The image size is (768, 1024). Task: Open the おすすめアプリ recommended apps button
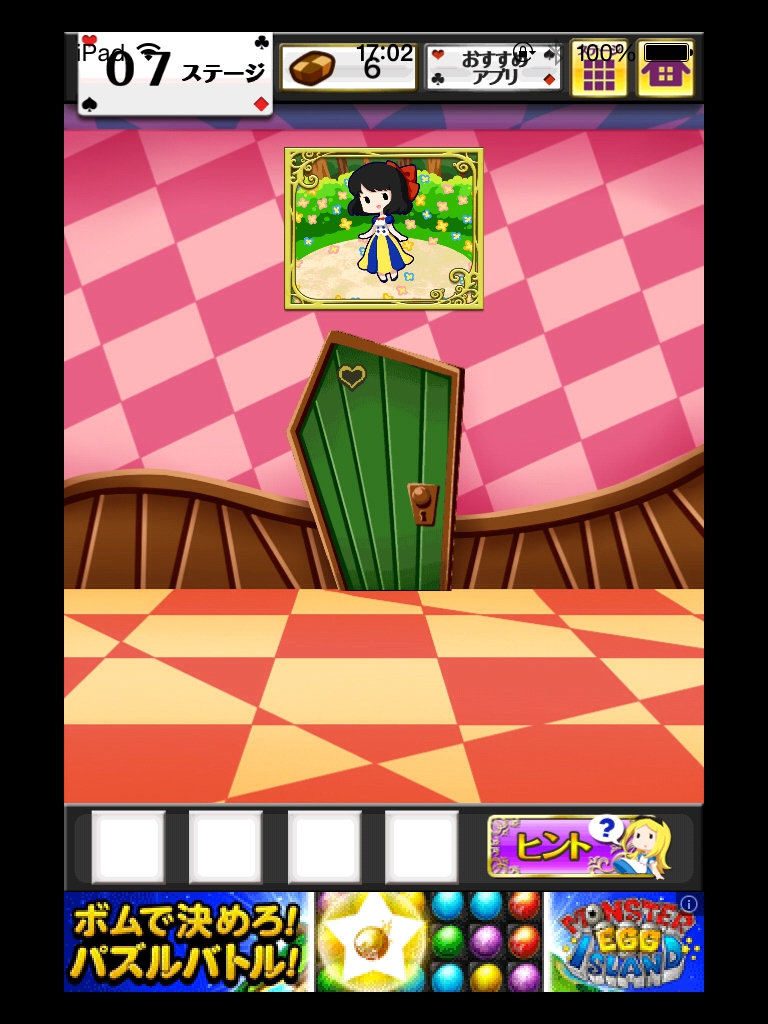pyautogui.click(x=493, y=67)
